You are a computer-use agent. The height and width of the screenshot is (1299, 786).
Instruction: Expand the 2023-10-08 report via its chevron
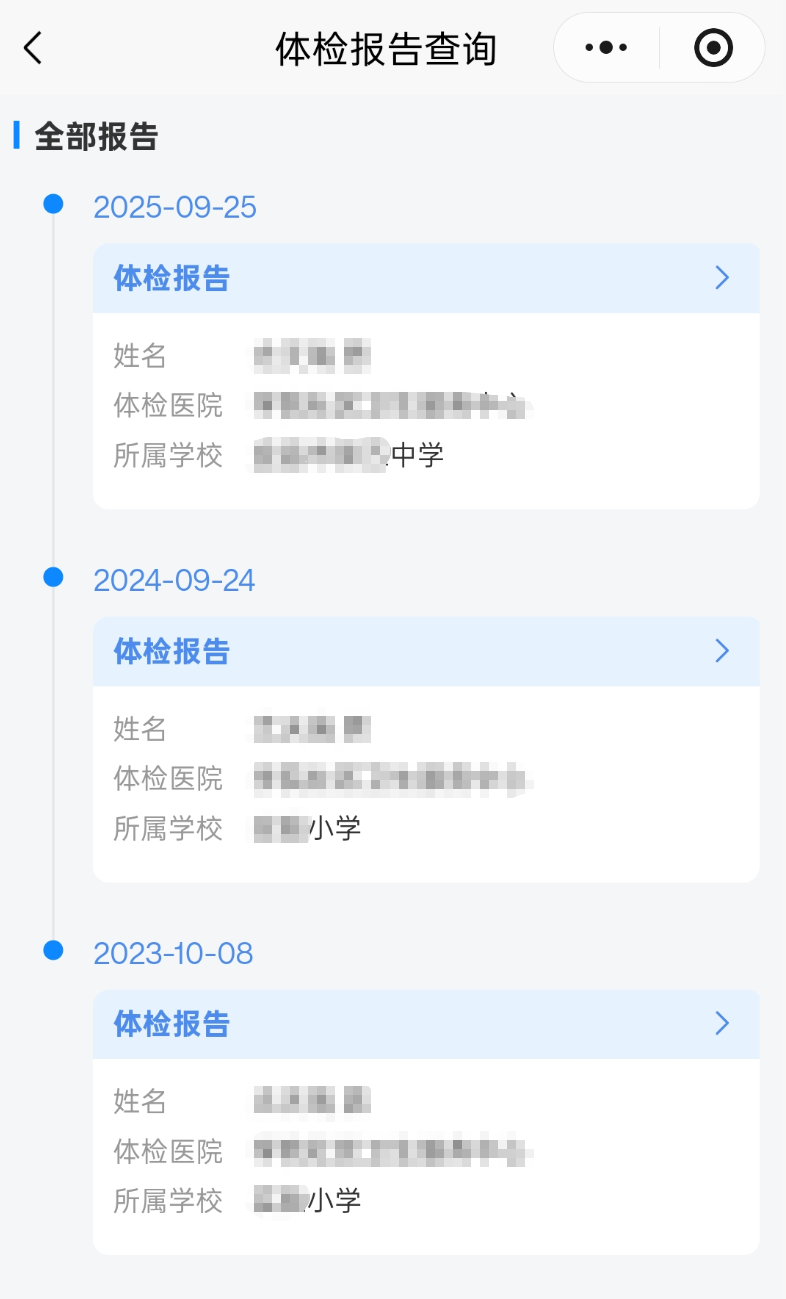pos(722,1024)
